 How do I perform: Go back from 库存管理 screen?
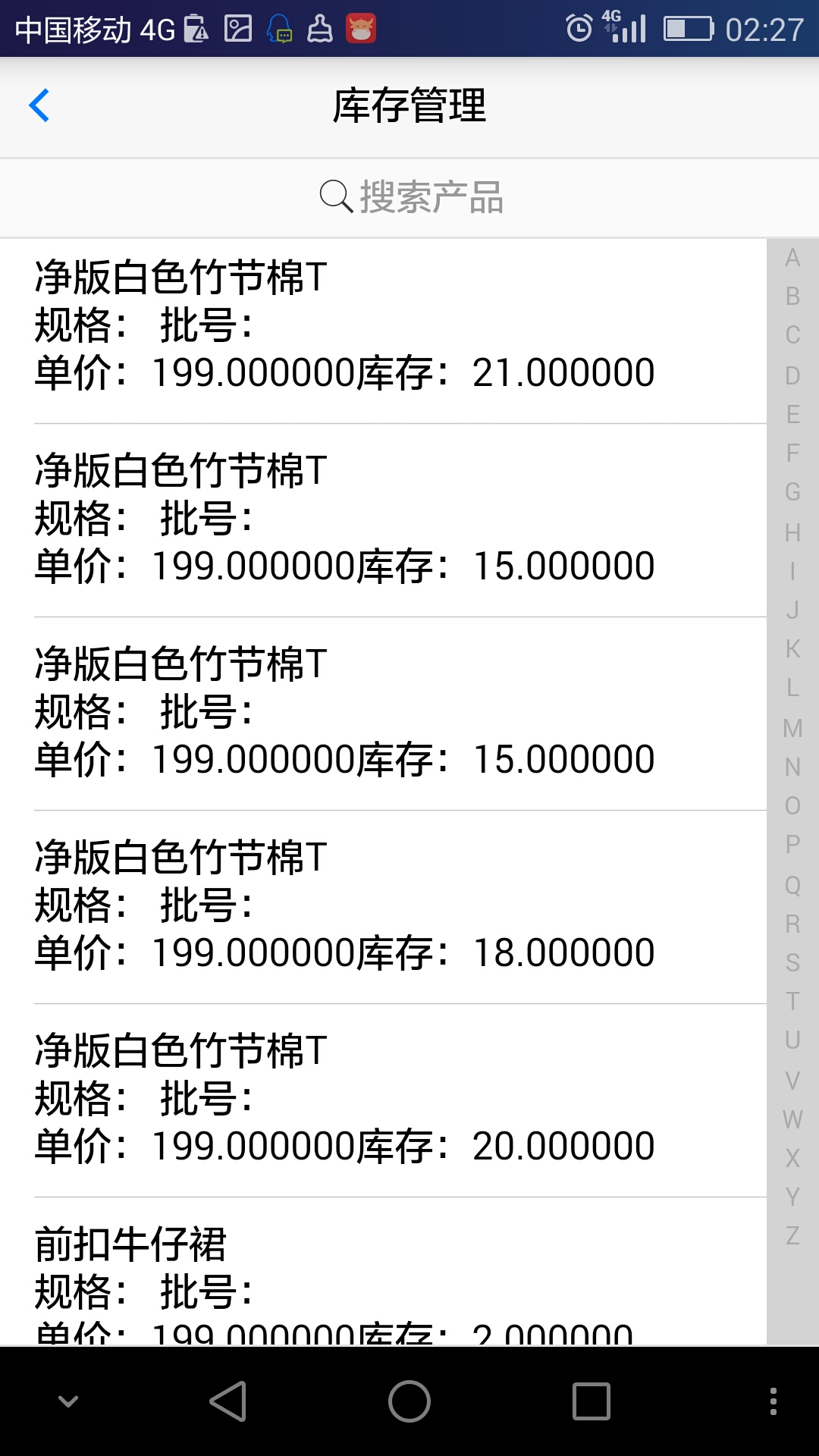tap(39, 105)
